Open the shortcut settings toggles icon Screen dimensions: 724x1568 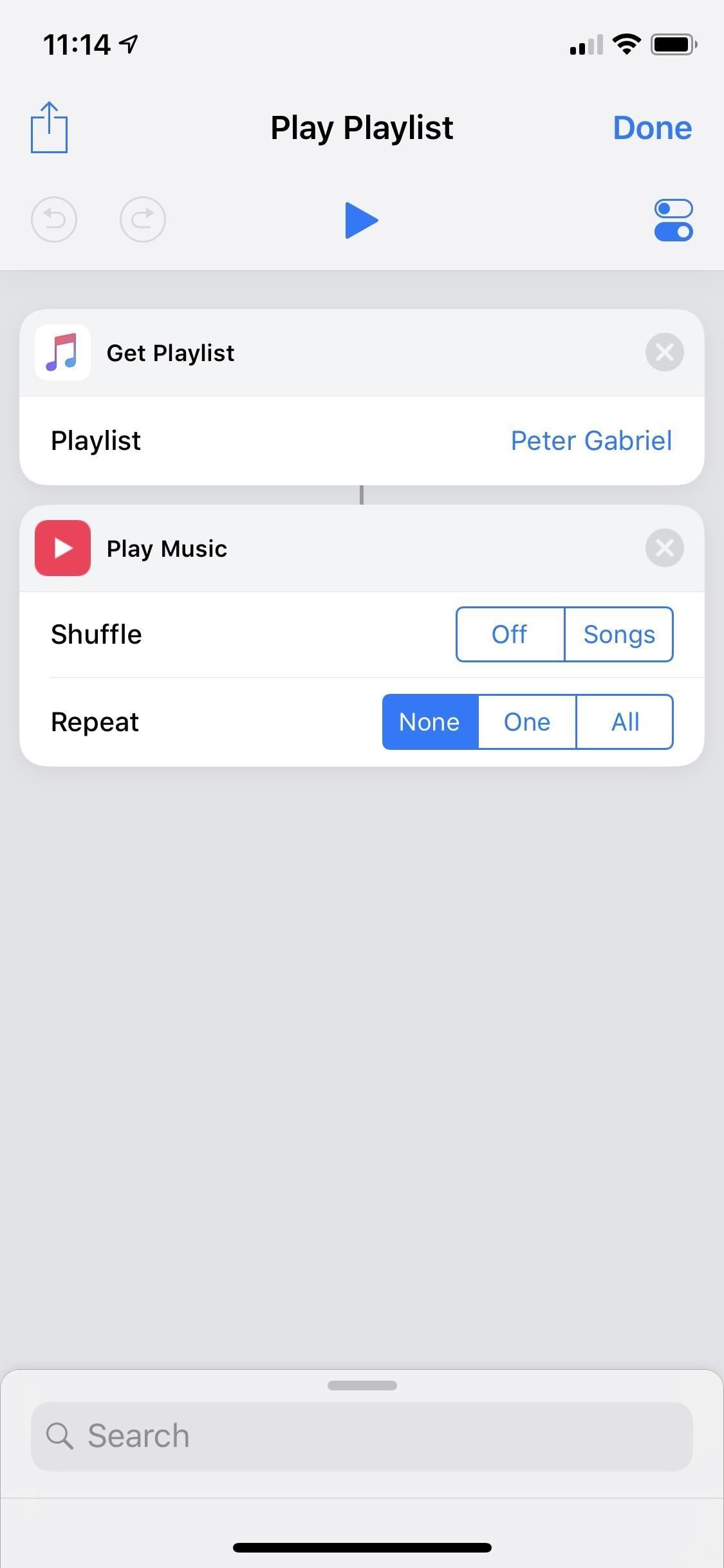click(x=673, y=220)
